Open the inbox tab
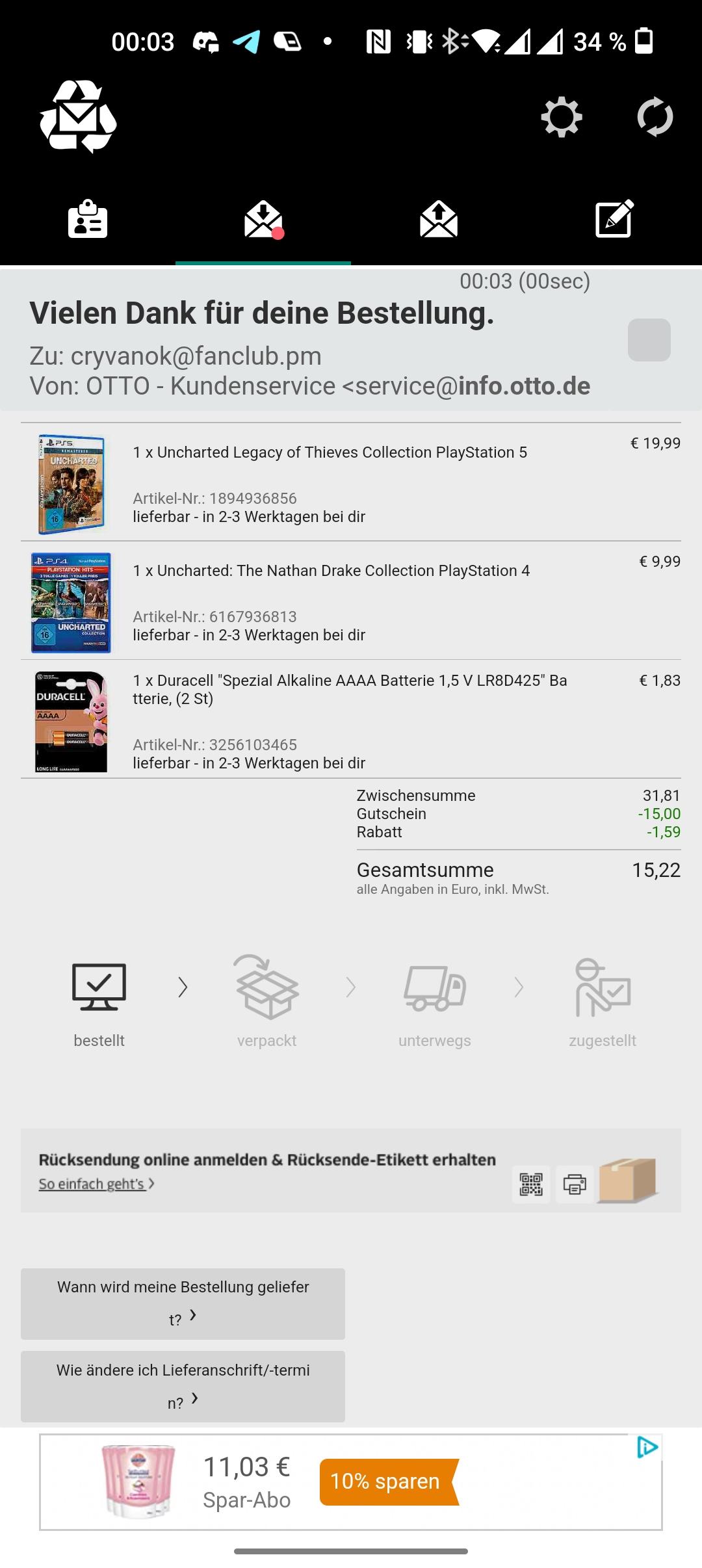702x1568 pixels. [263, 220]
